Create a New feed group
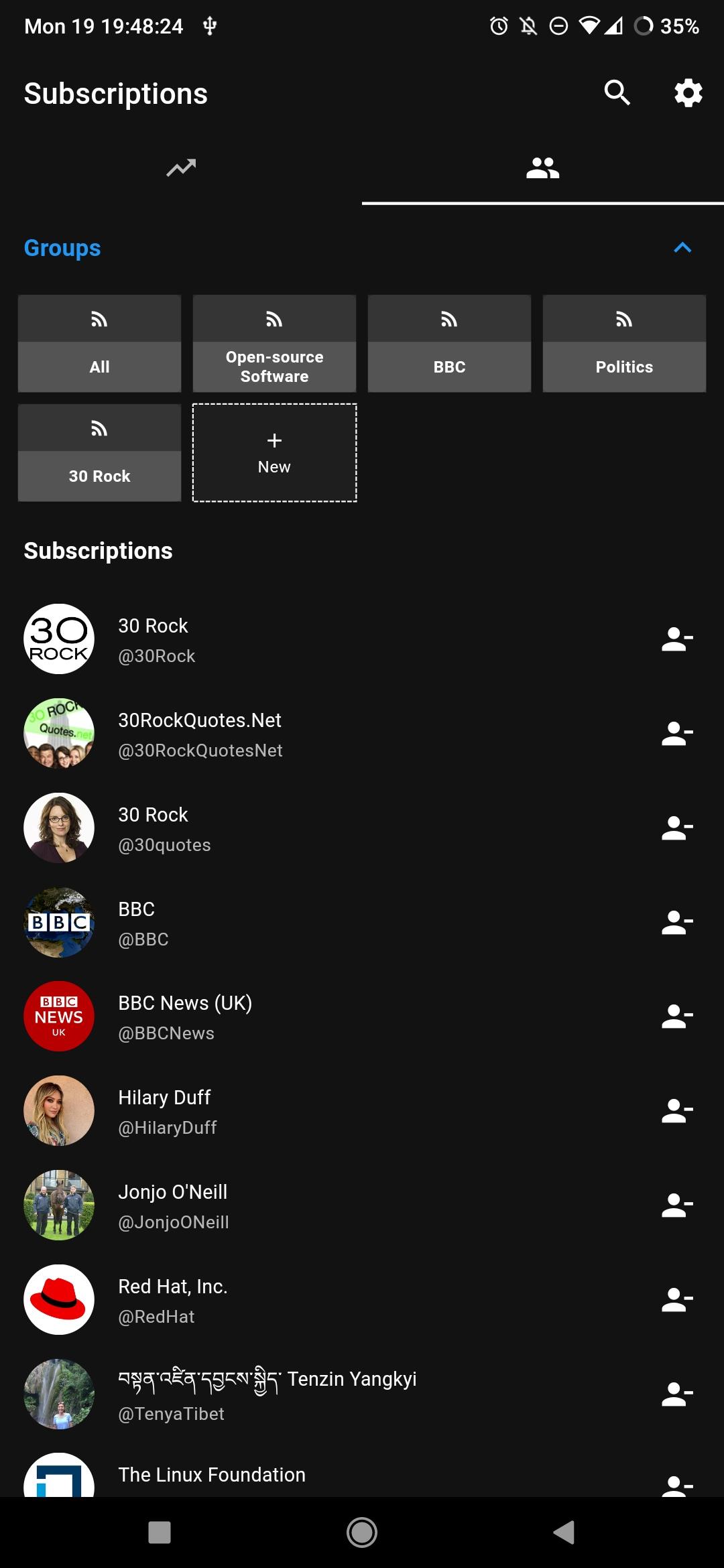724x1568 pixels. pyautogui.click(x=274, y=452)
